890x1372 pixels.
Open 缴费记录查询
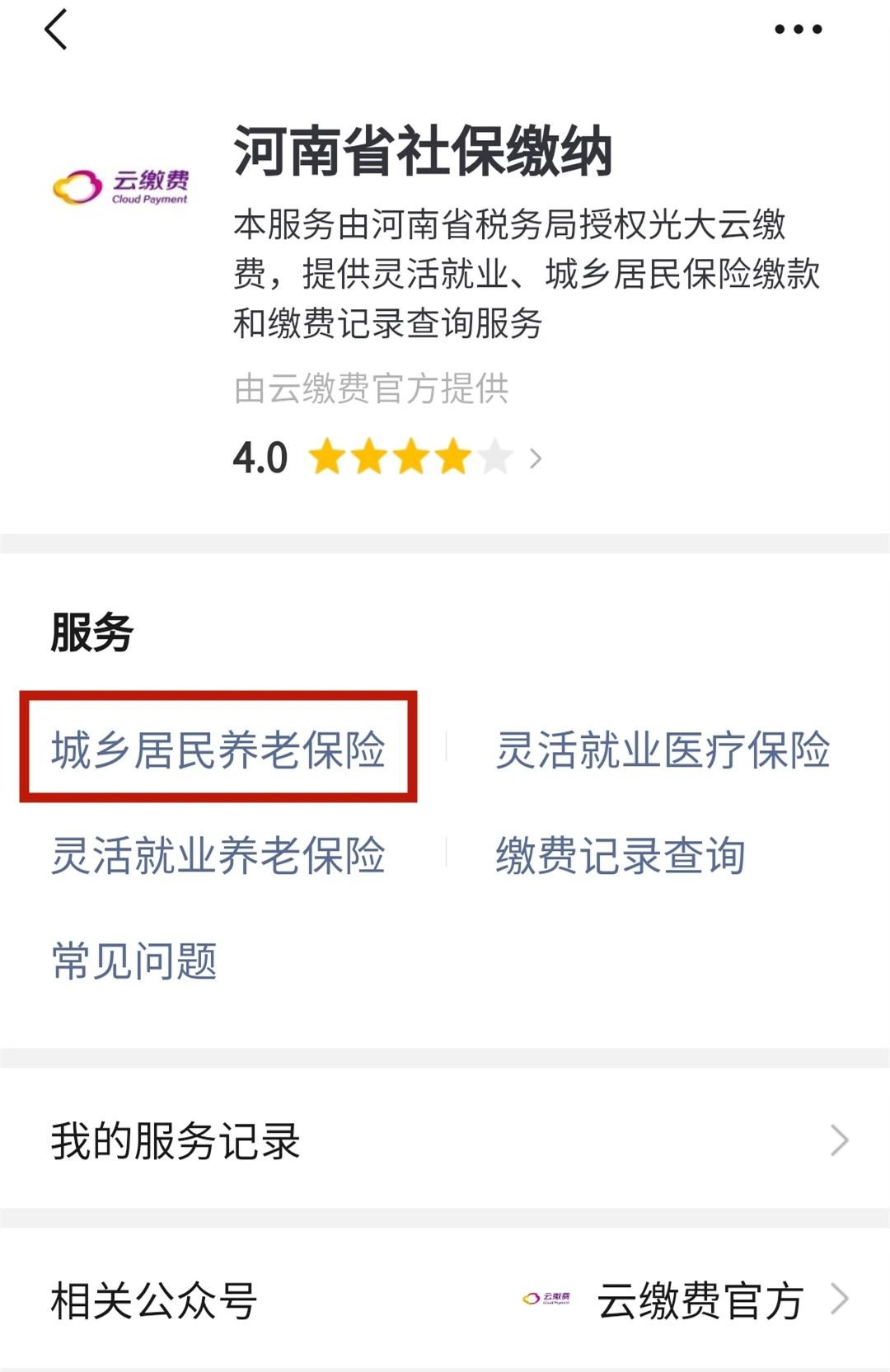coord(621,855)
